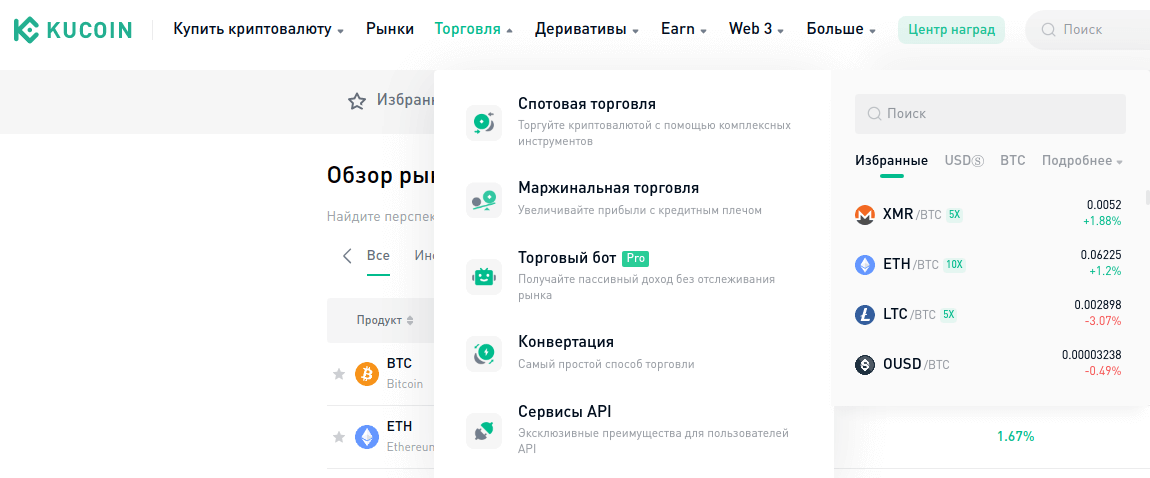
Task: Open Маржинальная торговля from the dropdown
Action: pyautogui.click(x=608, y=188)
